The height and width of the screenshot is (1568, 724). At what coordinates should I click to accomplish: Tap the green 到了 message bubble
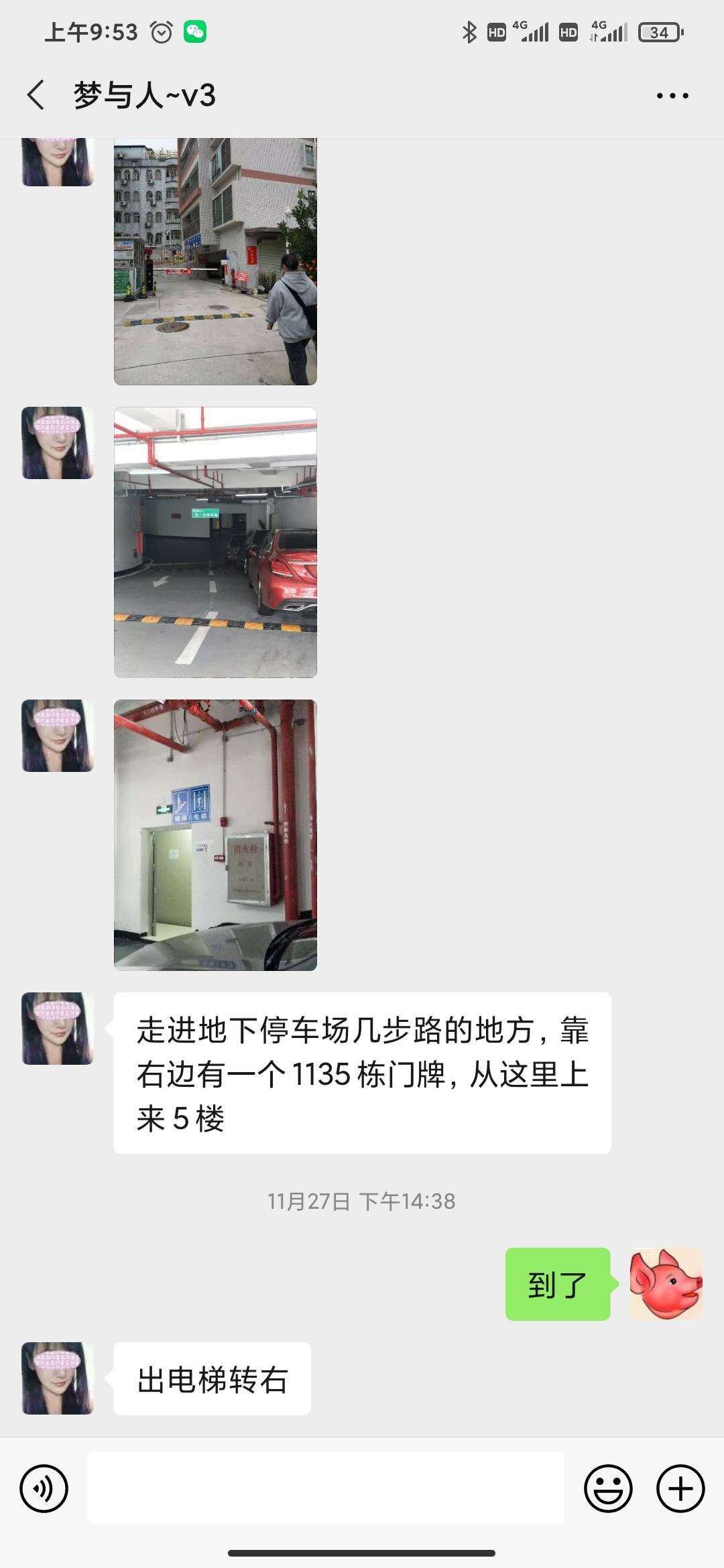pos(558,1284)
